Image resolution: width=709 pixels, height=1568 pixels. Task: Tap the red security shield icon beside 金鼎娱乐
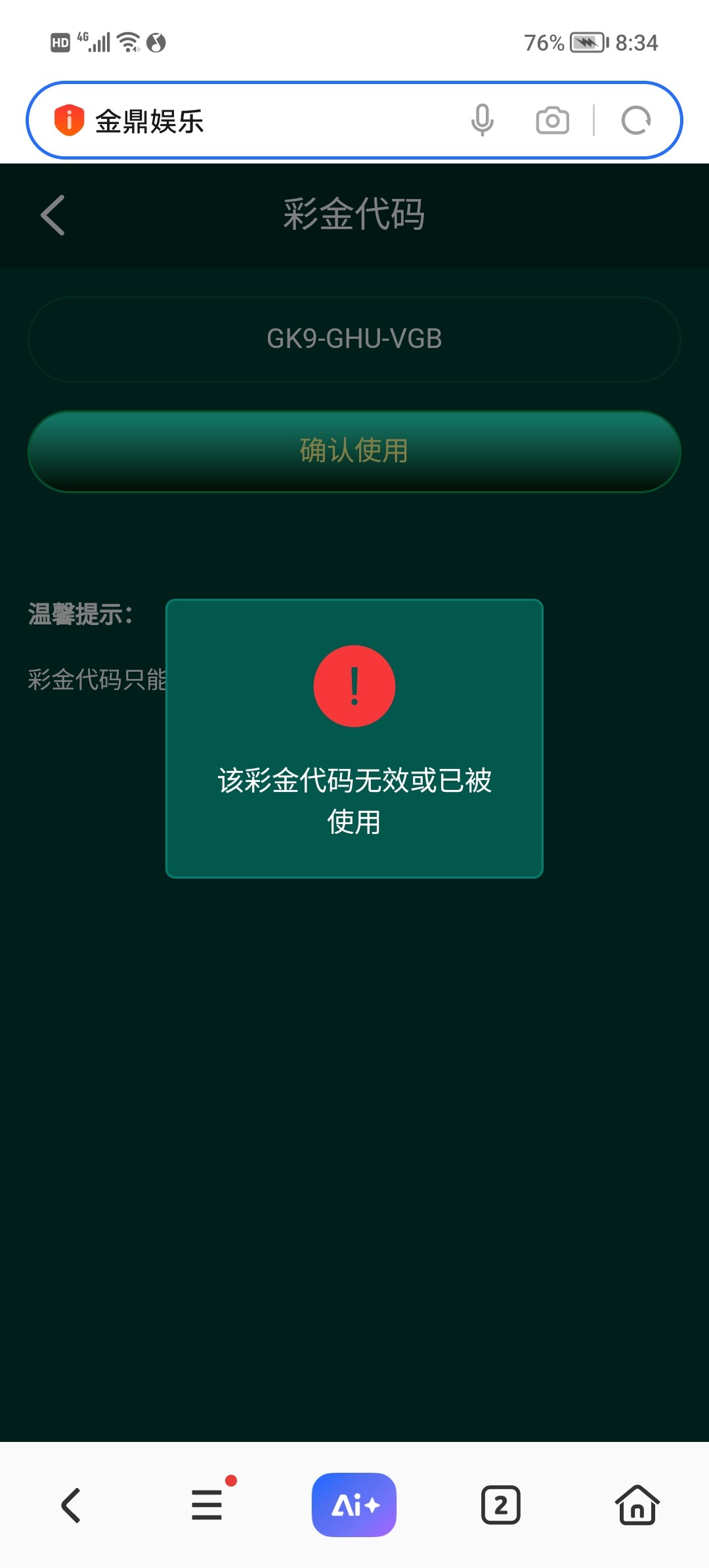pos(70,119)
